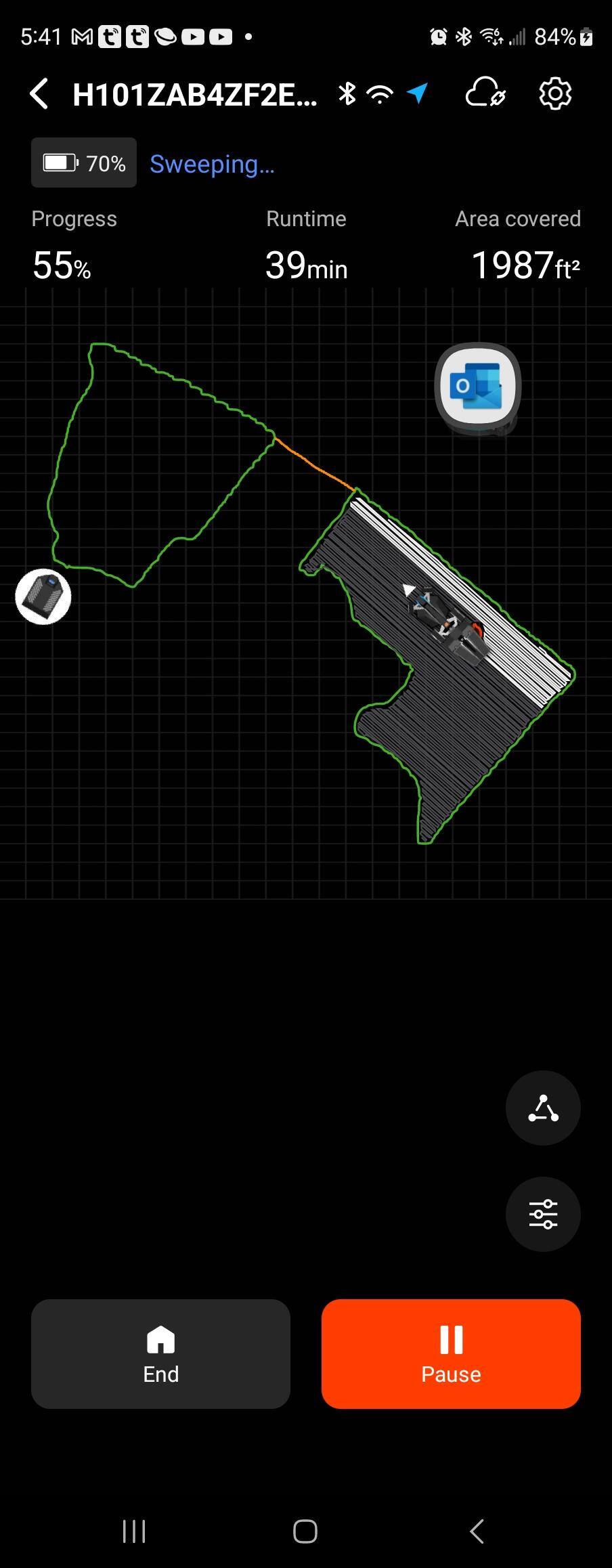Open the device settings gear

(555, 93)
